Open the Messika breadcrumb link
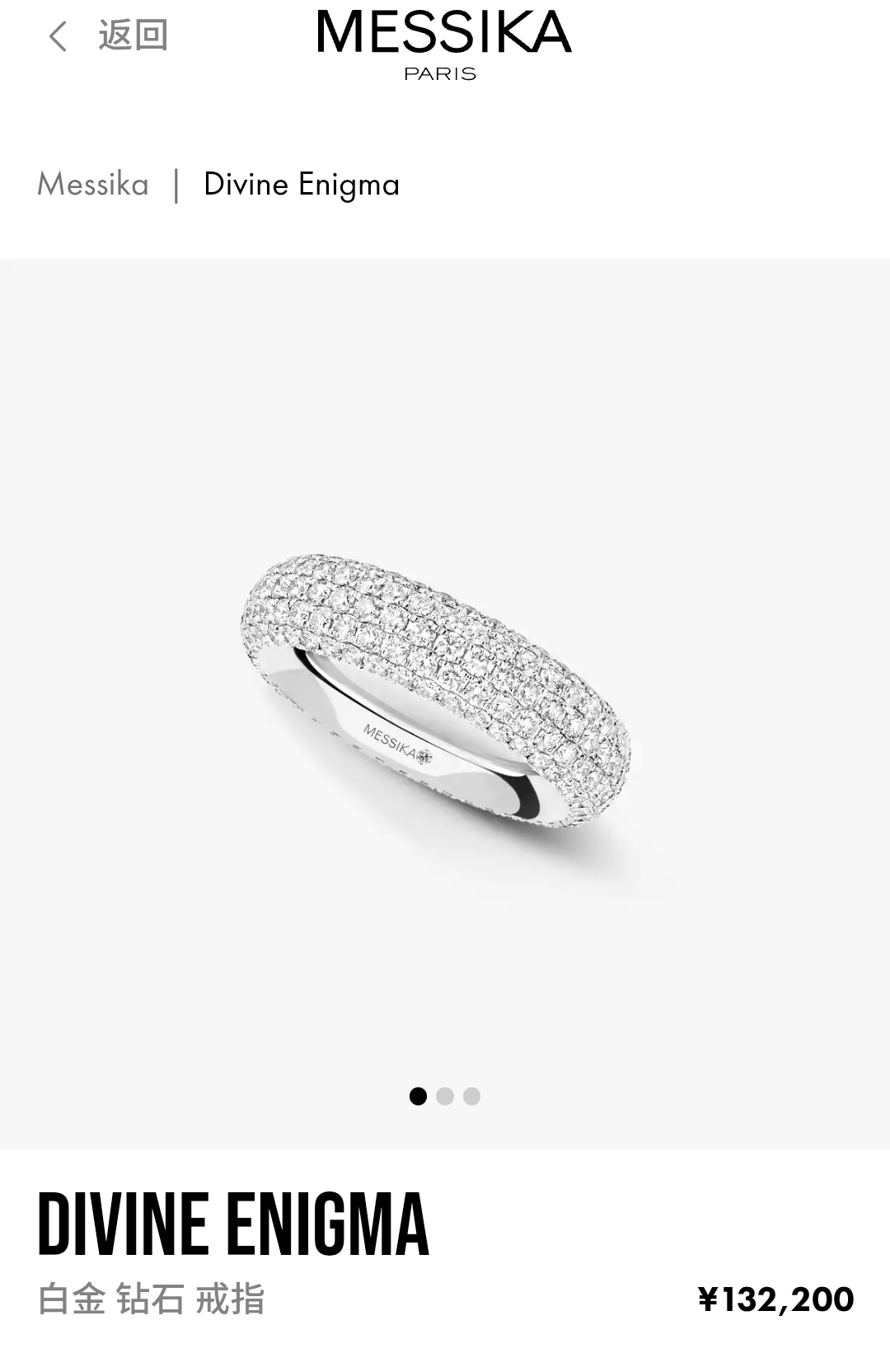 click(x=93, y=185)
